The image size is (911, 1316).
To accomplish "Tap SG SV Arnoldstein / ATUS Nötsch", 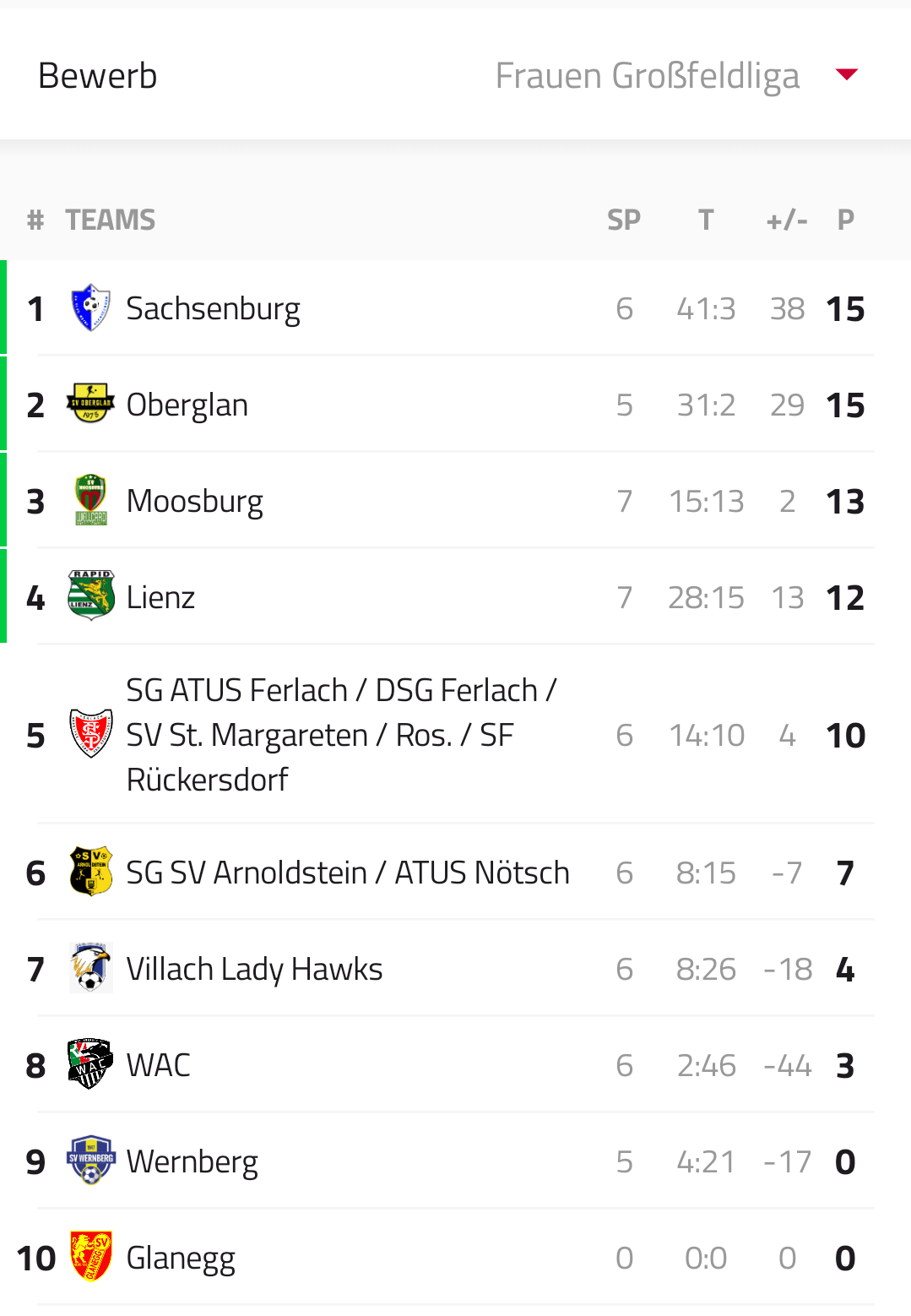I will pos(347,873).
